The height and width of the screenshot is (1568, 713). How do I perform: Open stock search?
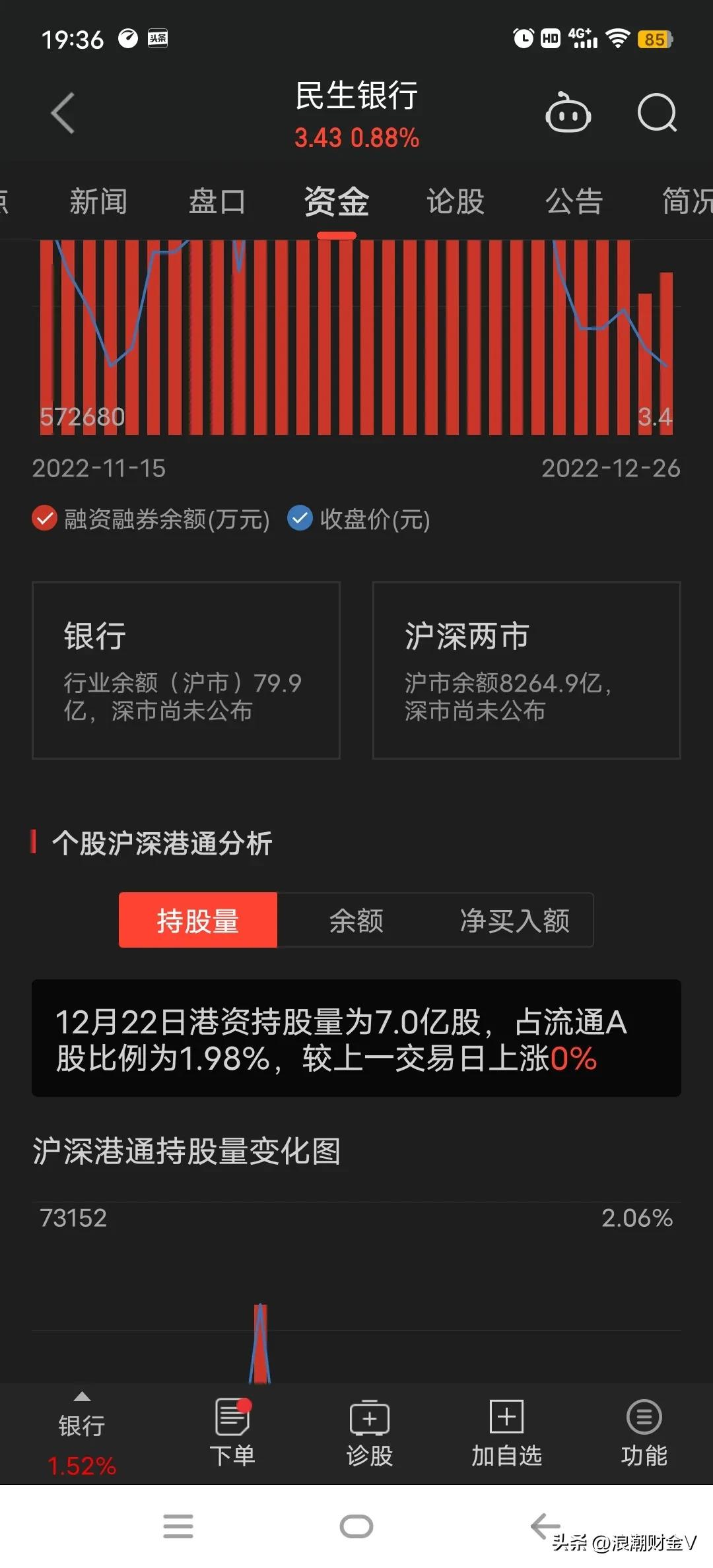pos(657,113)
